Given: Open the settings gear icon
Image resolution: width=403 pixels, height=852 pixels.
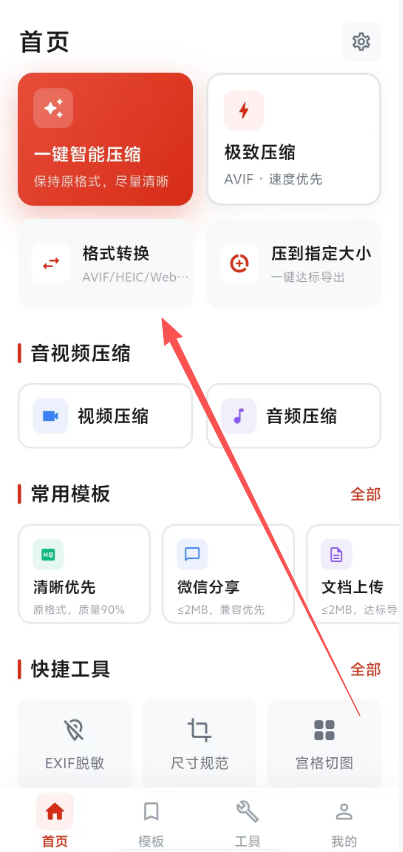Looking at the screenshot, I should point(361,42).
